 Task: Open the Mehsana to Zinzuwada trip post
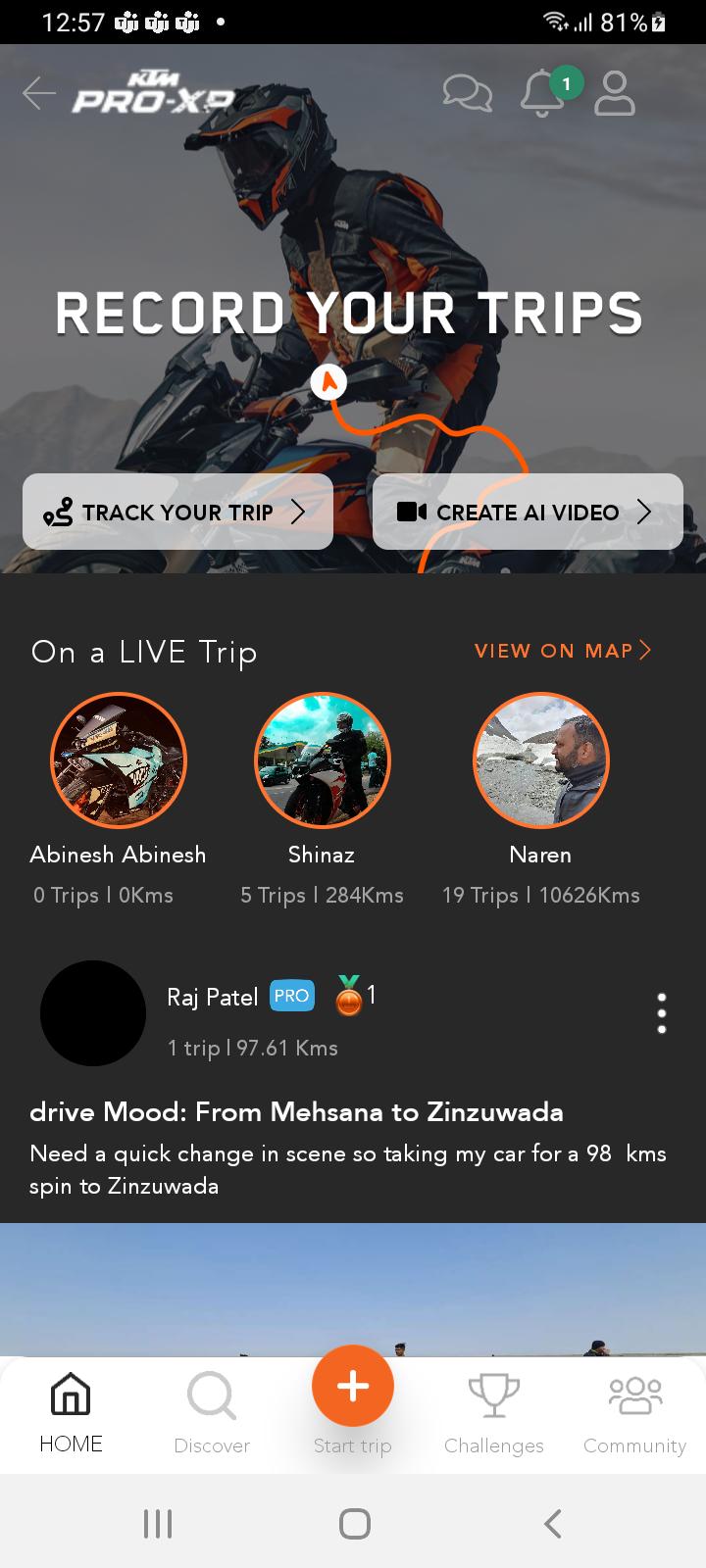click(x=296, y=1112)
